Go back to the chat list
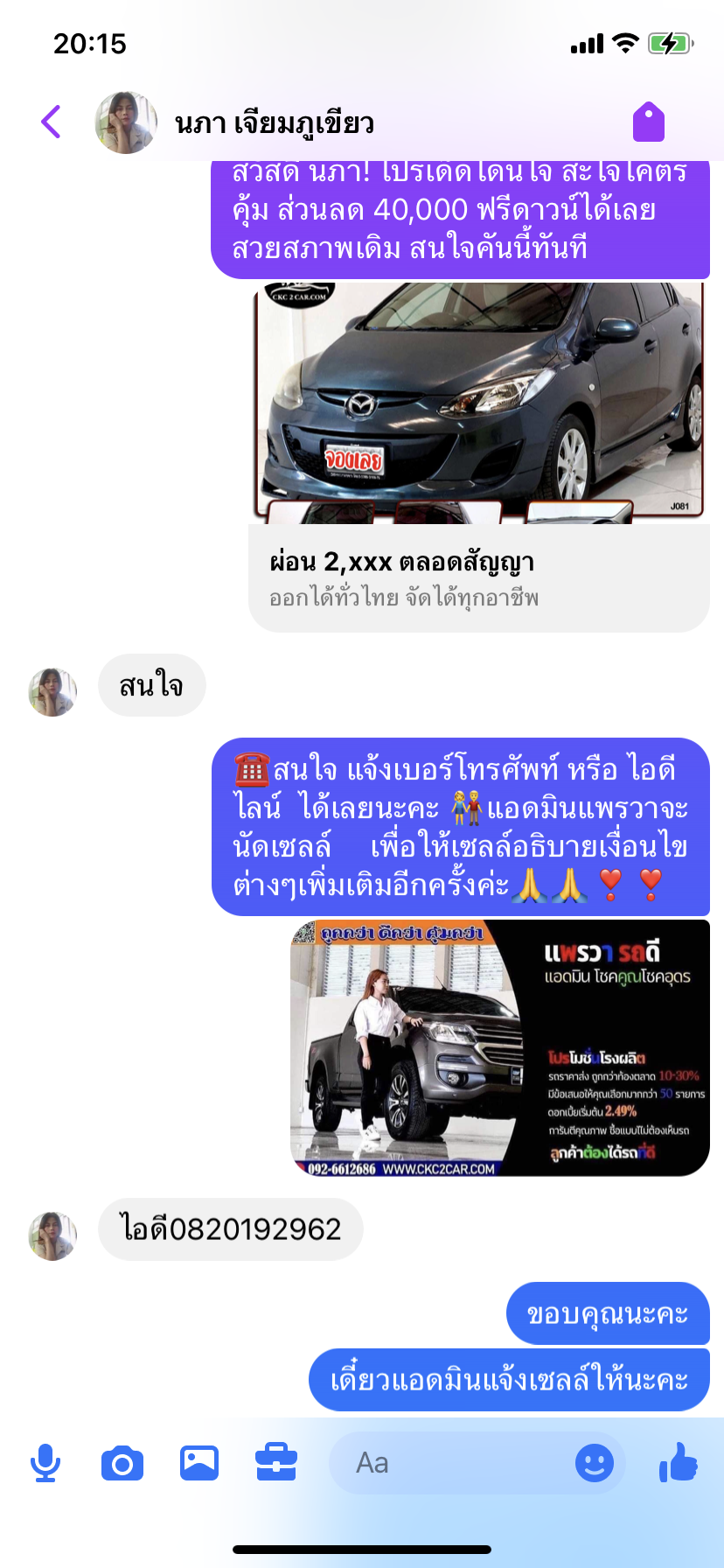The width and height of the screenshot is (724, 1568). pyautogui.click(x=52, y=122)
